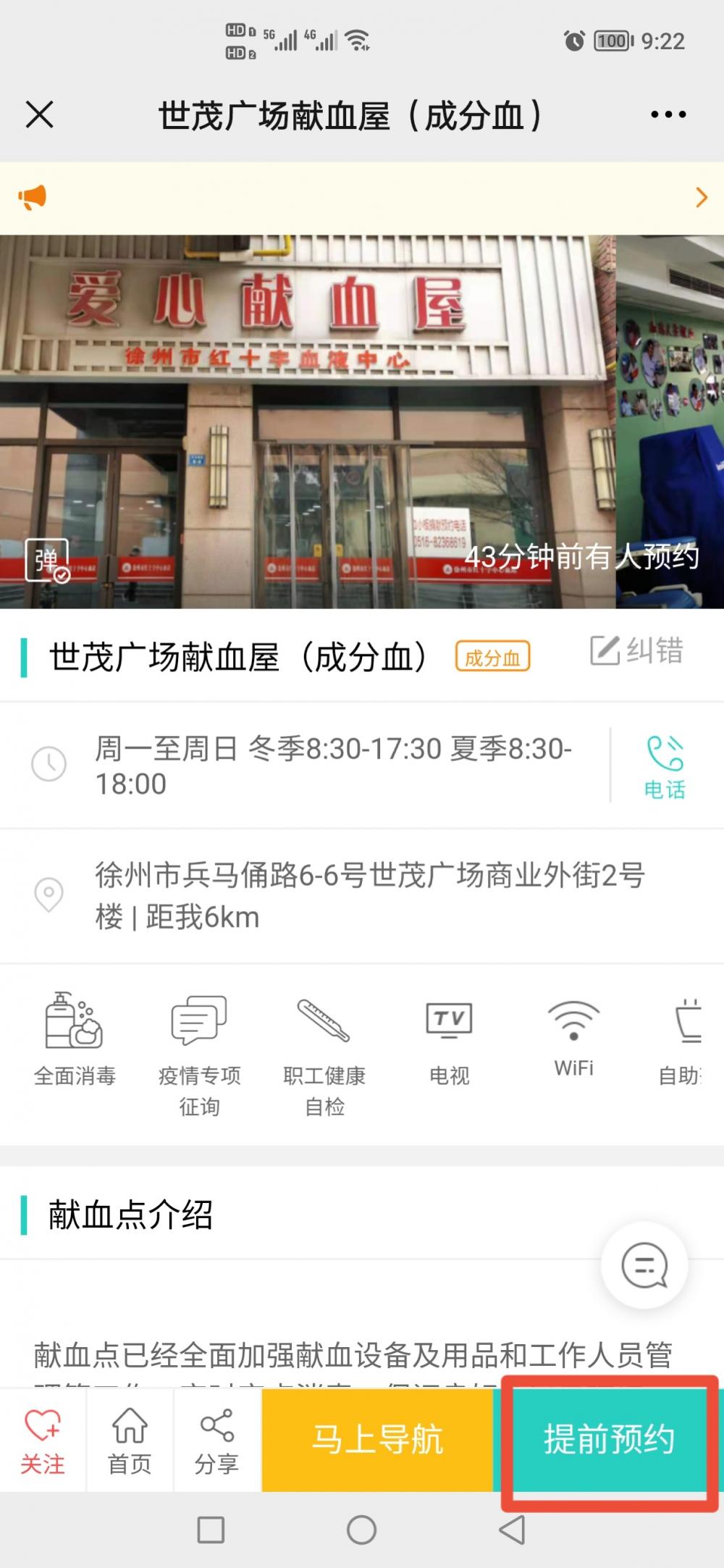Screen dimensions: 724x1568
Task: Open the address location on map
Action: point(369,895)
